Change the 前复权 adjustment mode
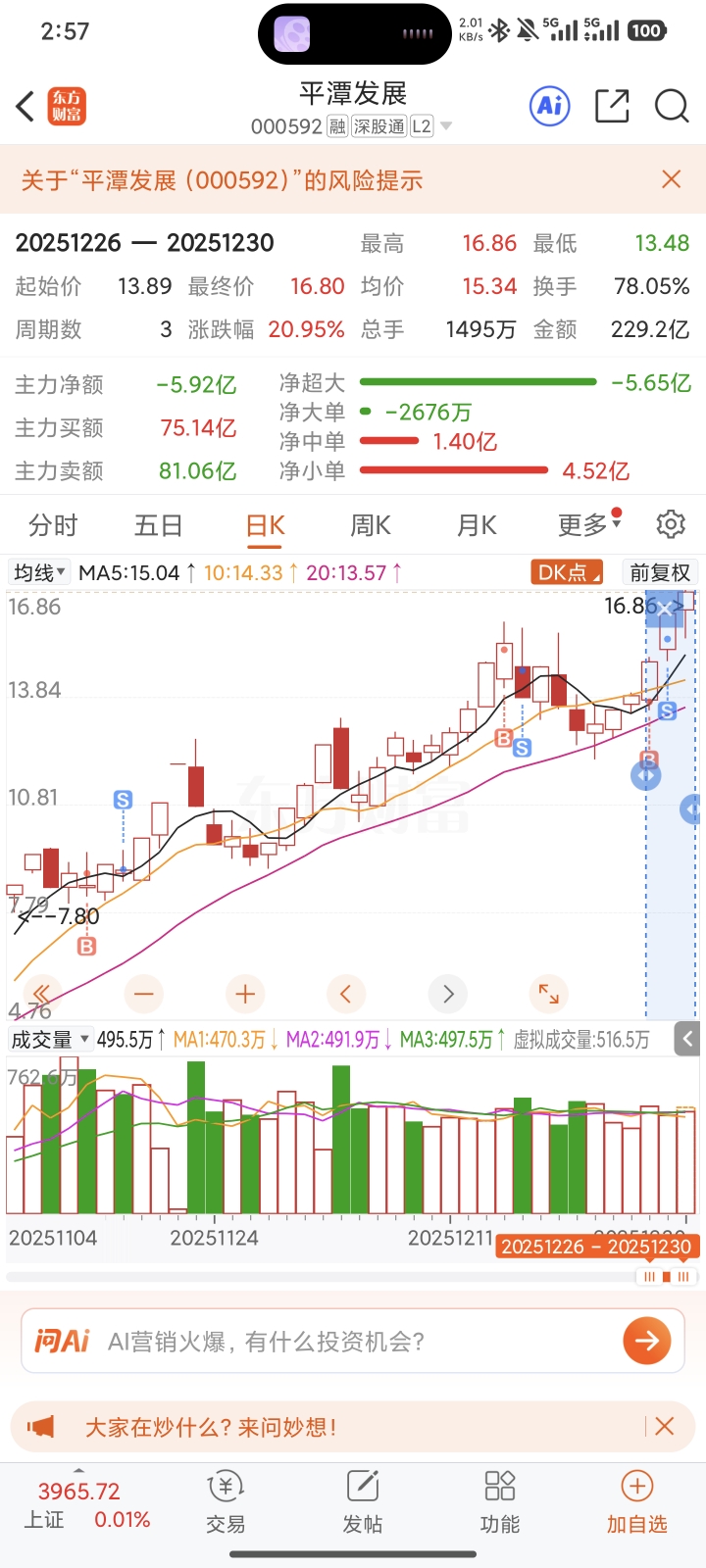The width and height of the screenshot is (706, 1568). (x=660, y=572)
